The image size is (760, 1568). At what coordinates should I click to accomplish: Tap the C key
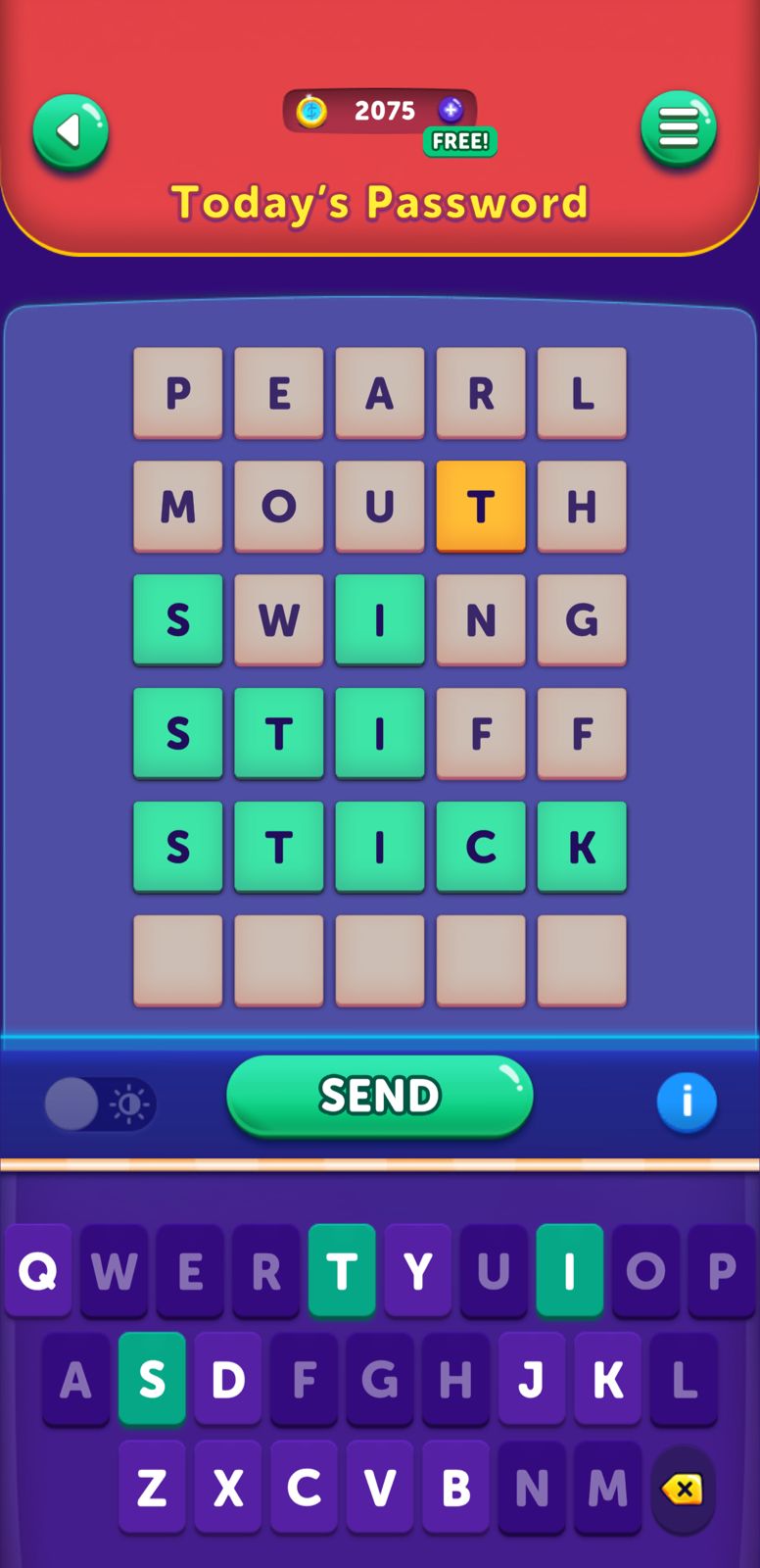304,1488
